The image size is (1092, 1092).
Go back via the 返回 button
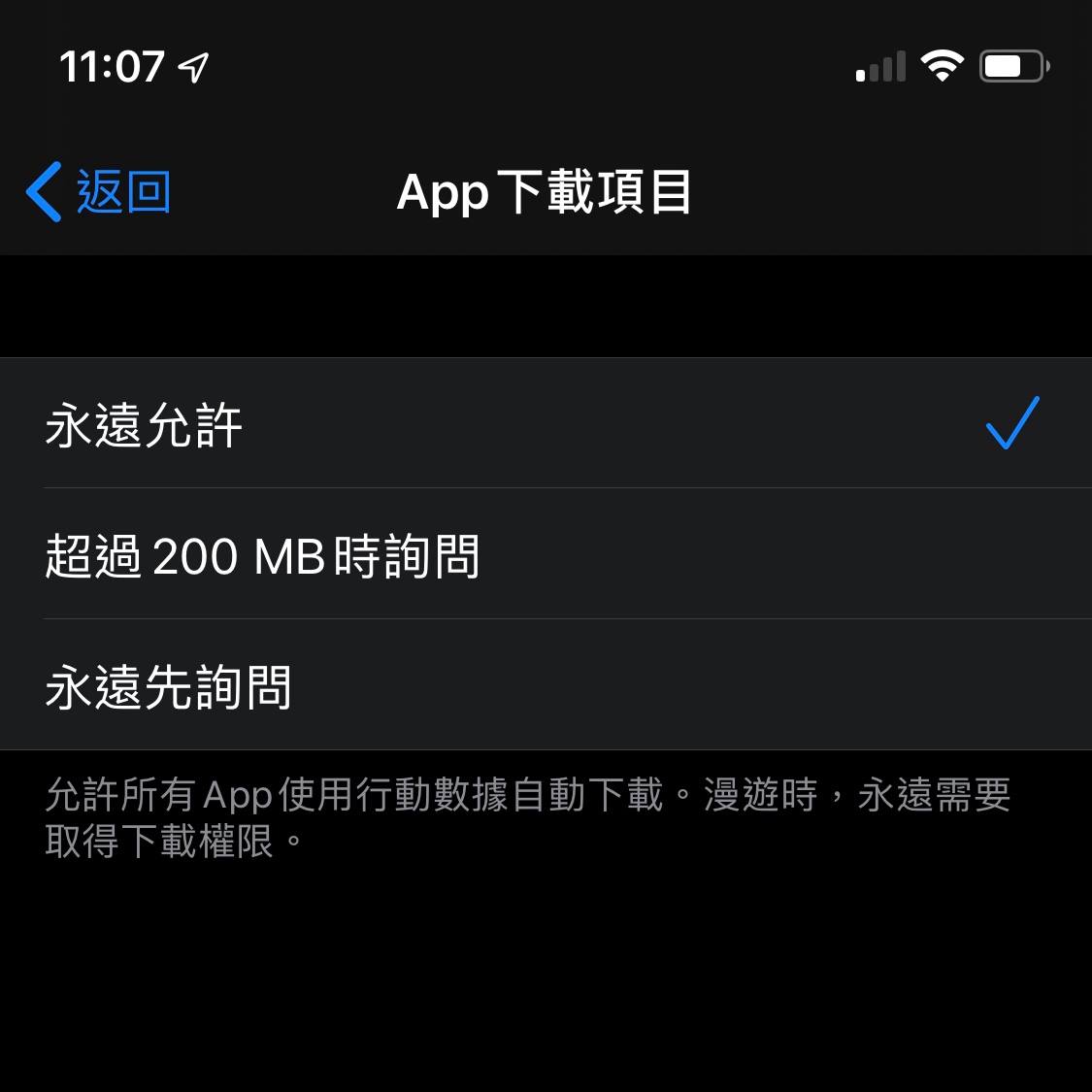point(99,191)
